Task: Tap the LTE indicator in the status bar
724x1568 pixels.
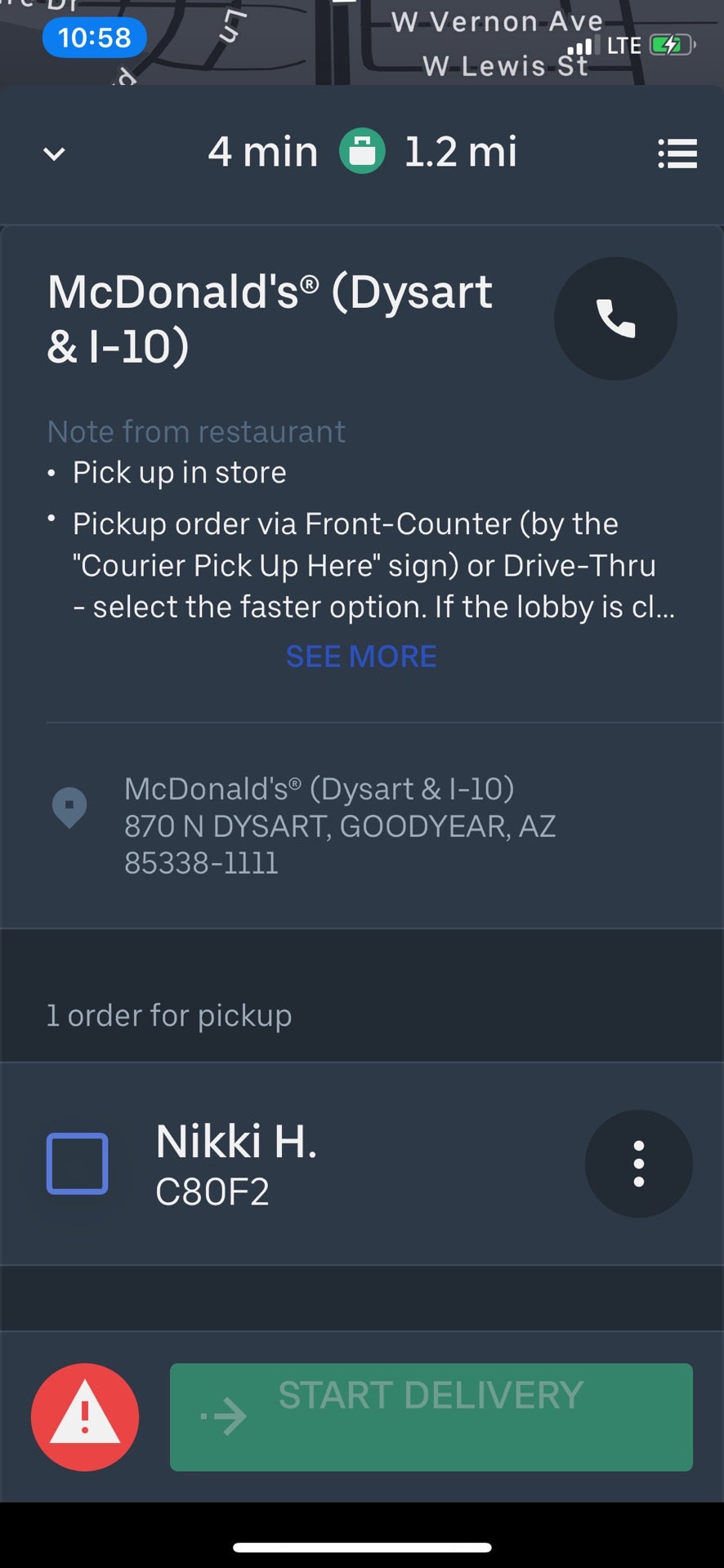Action: (624, 45)
